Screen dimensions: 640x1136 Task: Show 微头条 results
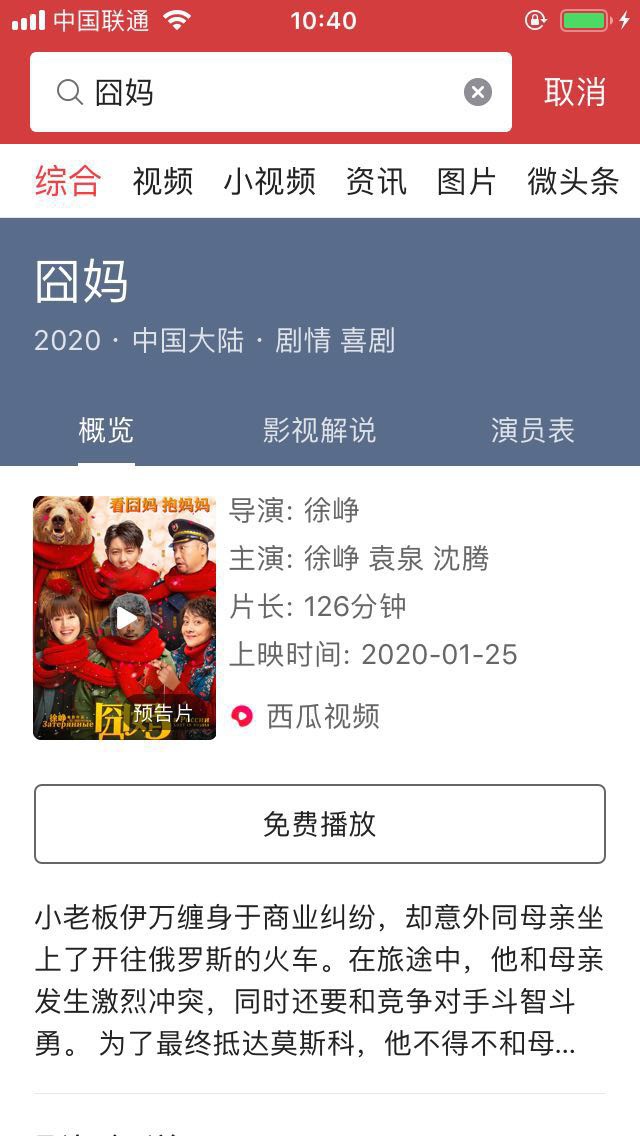pyautogui.click(x=573, y=181)
